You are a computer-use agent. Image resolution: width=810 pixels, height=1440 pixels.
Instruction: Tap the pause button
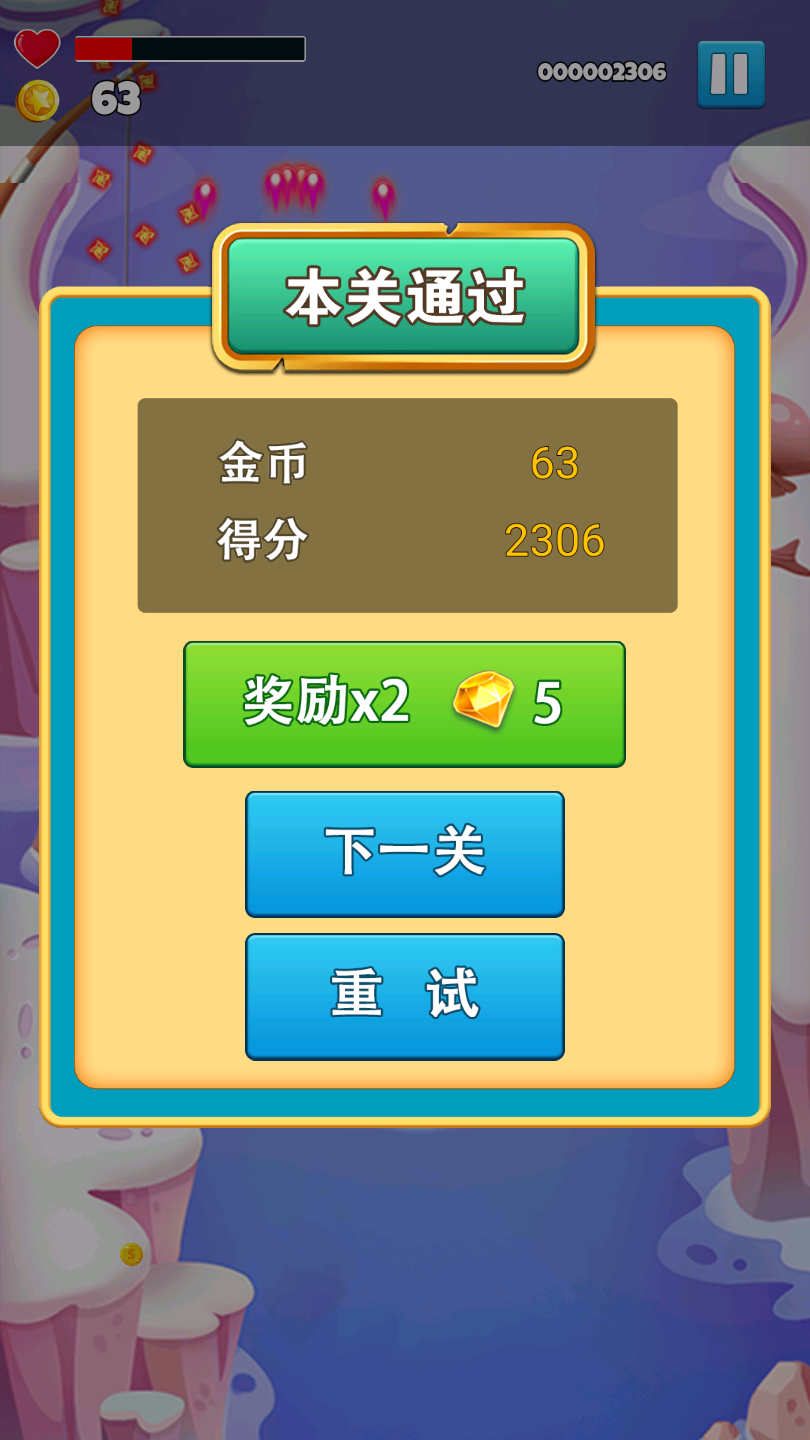(x=731, y=74)
